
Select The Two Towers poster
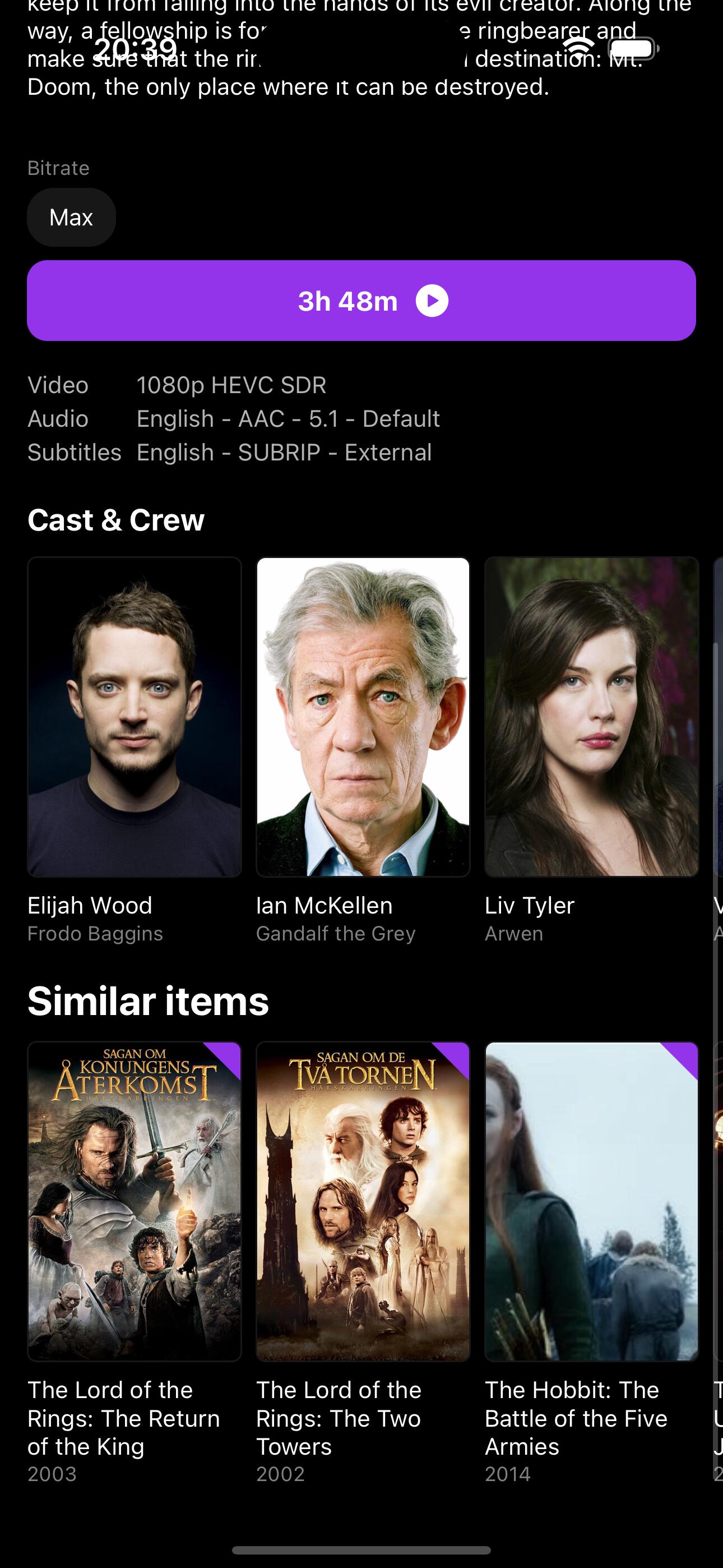pos(363,1202)
